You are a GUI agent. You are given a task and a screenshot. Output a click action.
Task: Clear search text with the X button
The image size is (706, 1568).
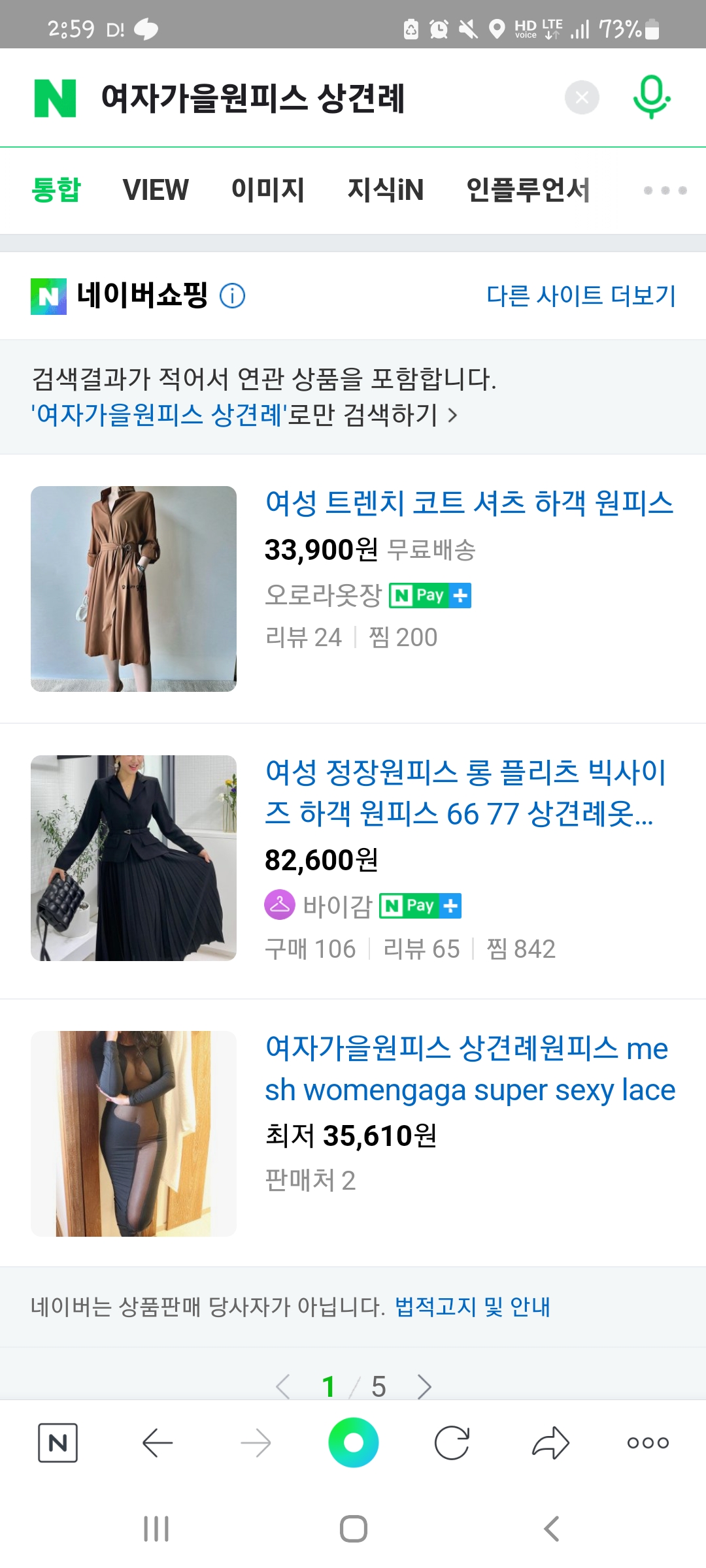[582, 98]
